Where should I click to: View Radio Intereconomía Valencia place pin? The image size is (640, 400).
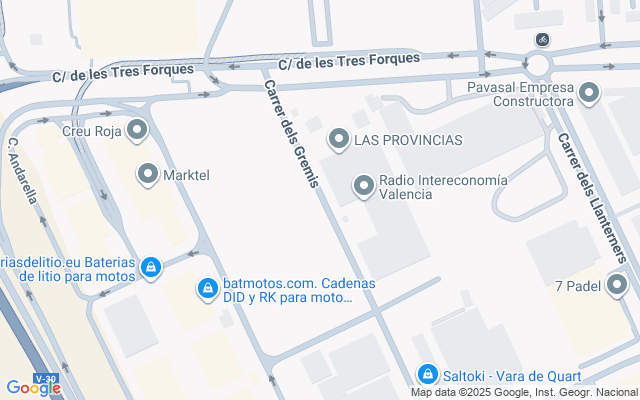[x=364, y=186]
